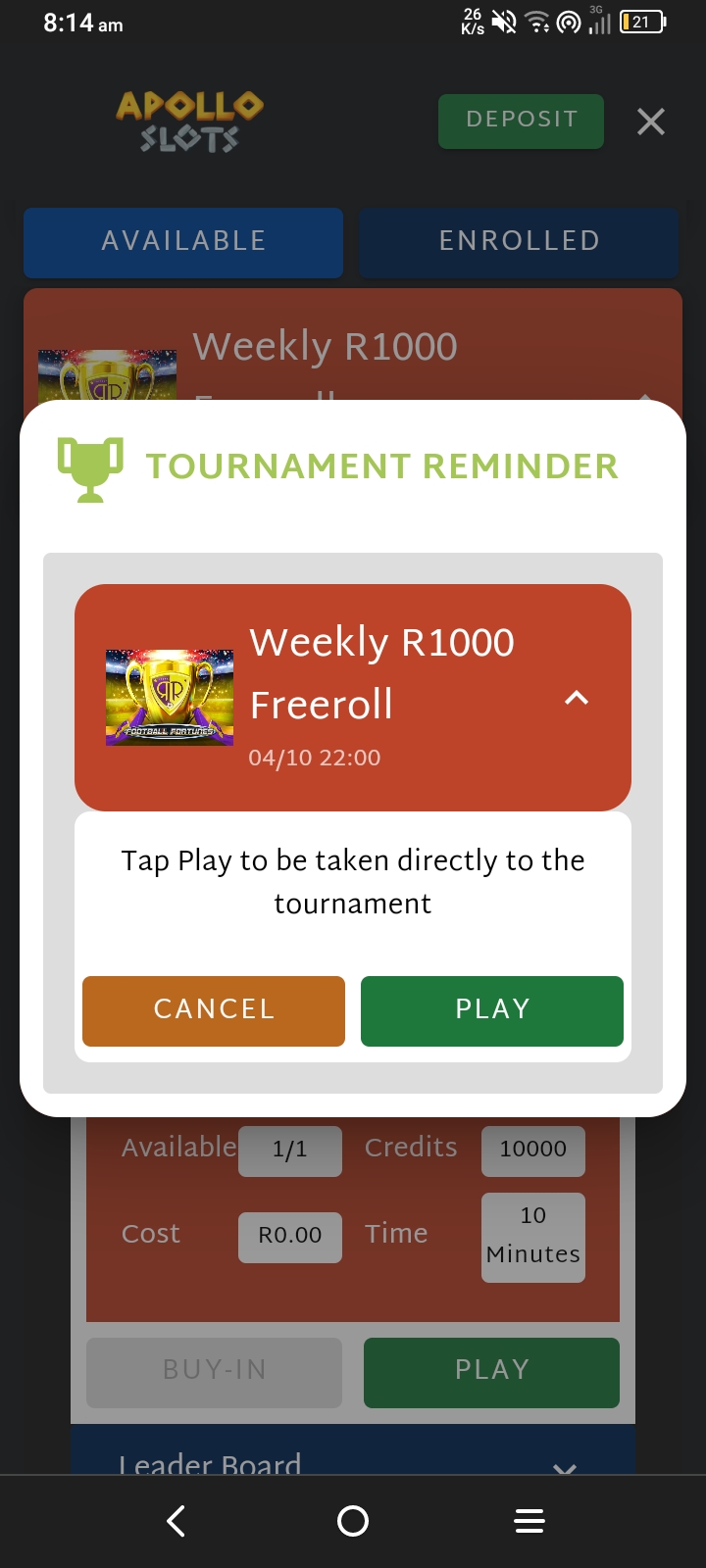
Task: Go back using the system back button
Action: (x=176, y=1521)
